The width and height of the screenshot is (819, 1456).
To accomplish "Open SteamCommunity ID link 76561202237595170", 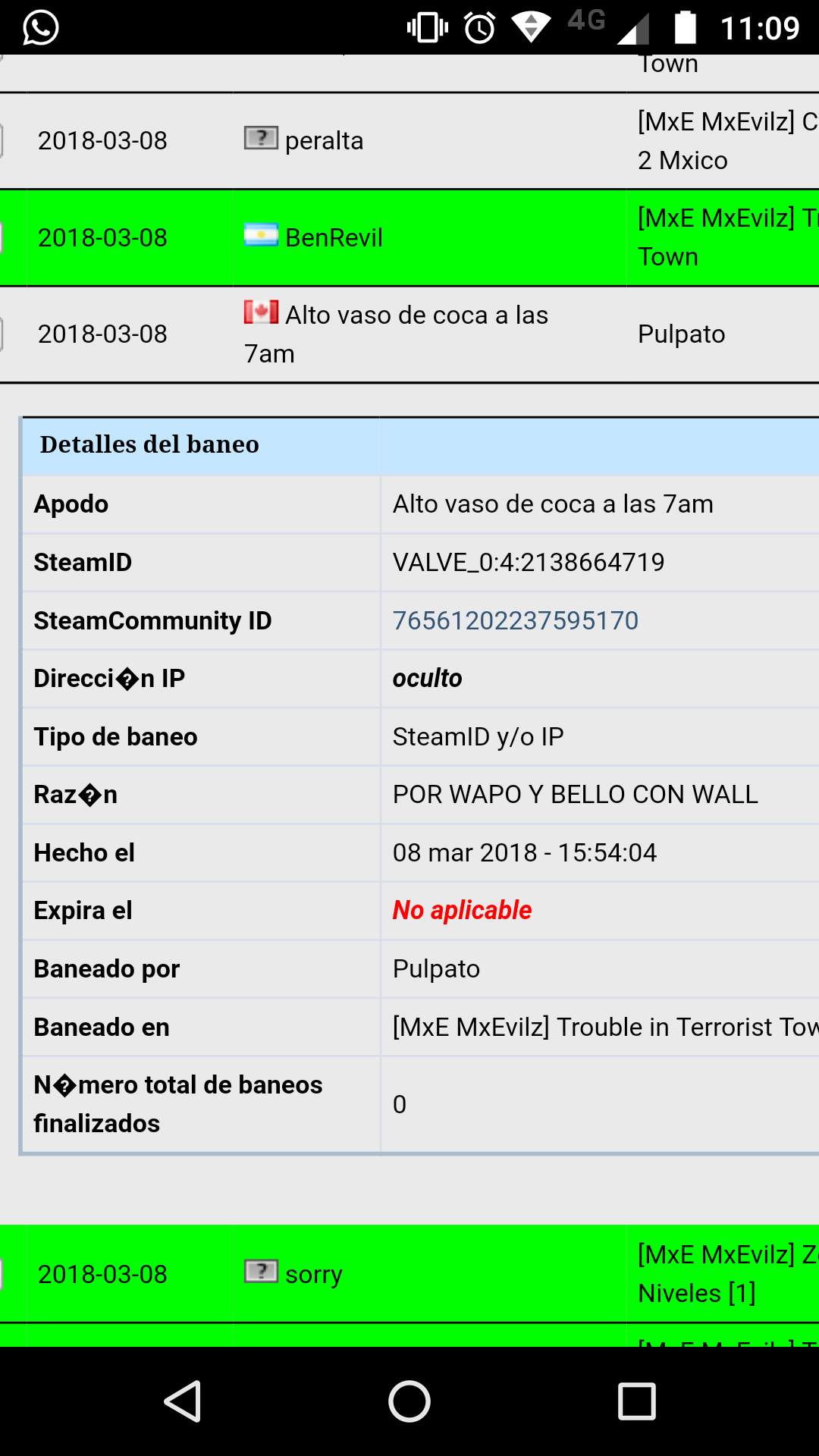I will pos(516,620).
